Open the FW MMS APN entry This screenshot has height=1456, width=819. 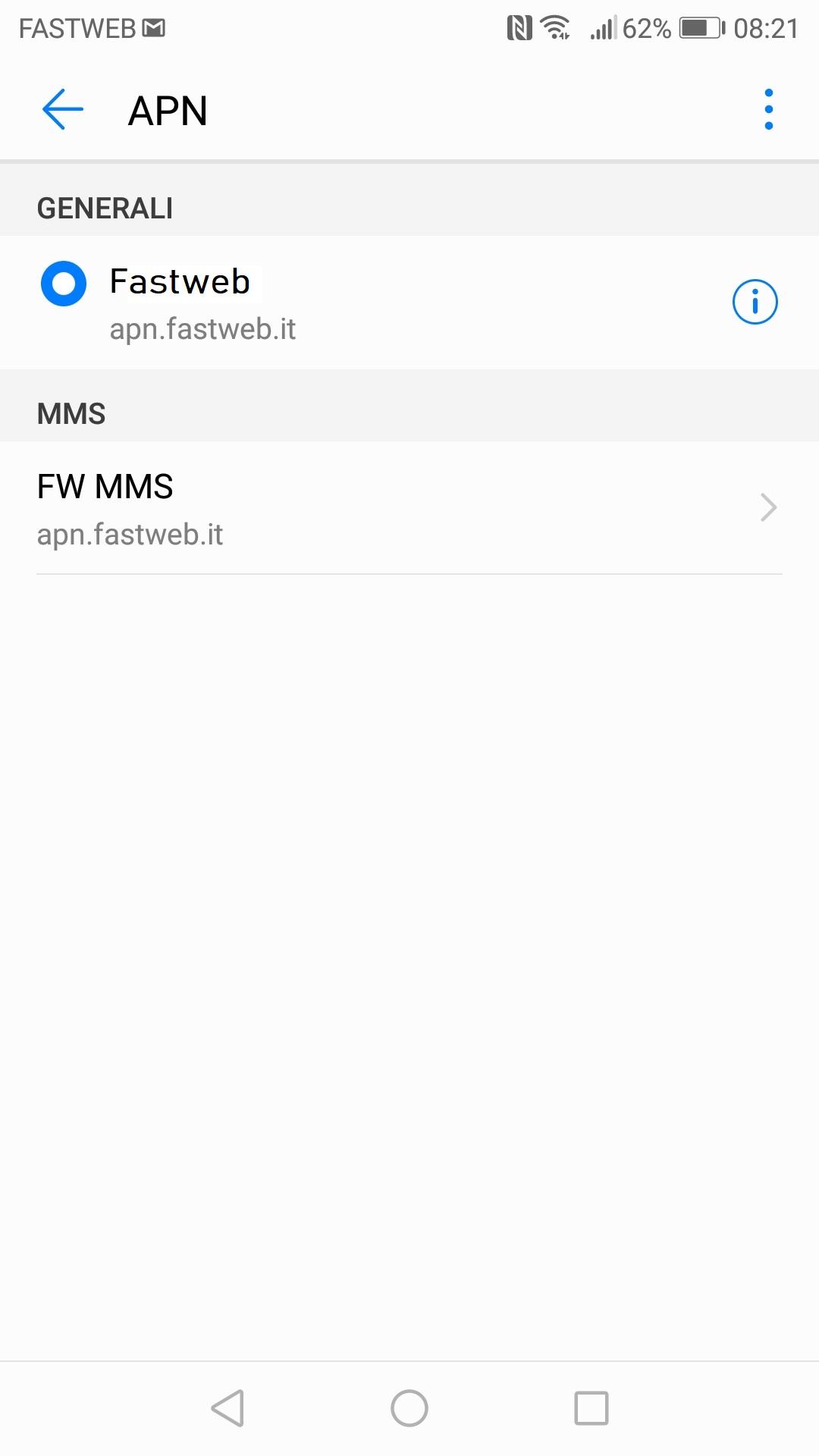point(409,507)
